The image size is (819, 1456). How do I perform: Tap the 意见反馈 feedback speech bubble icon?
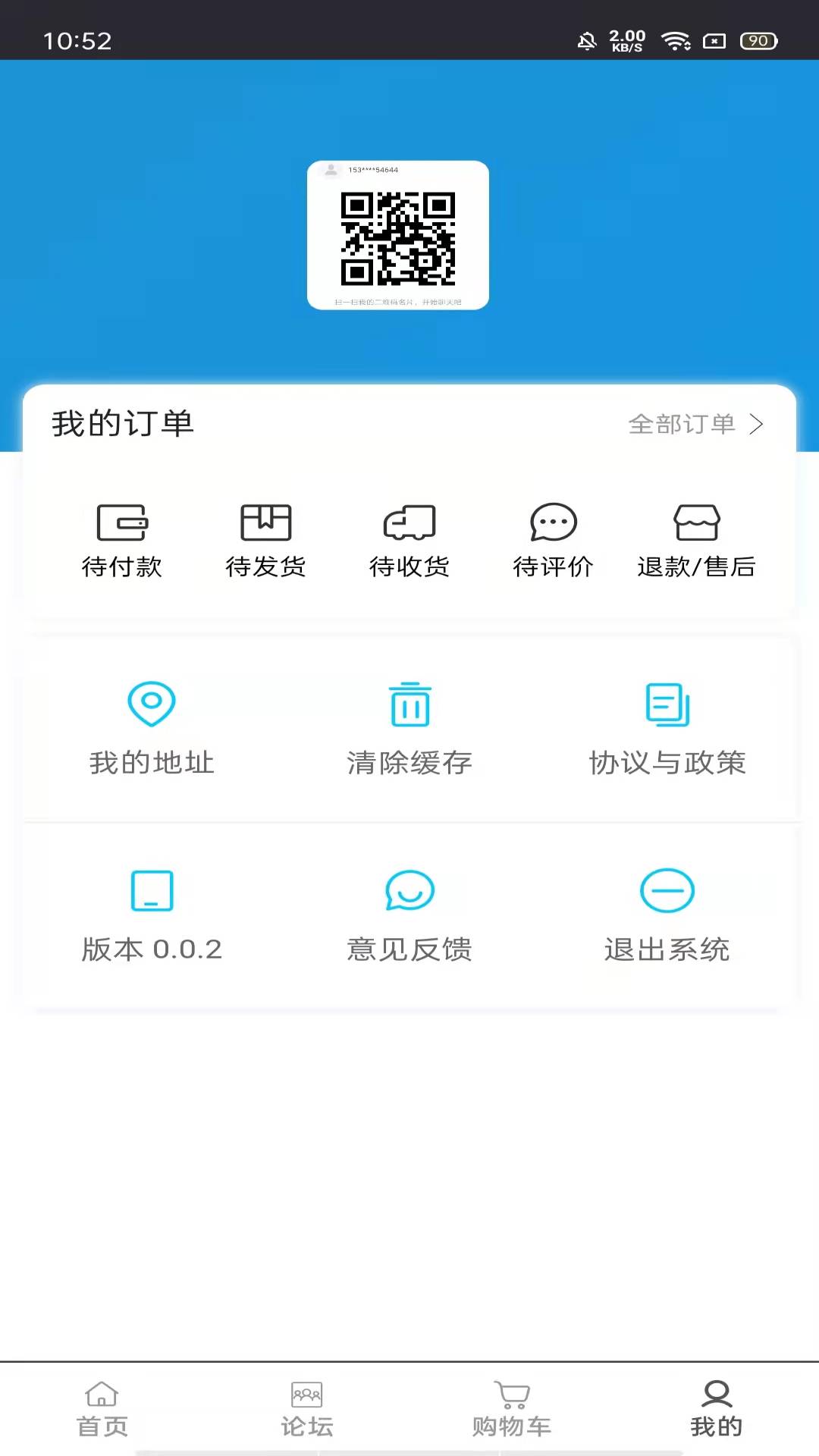(409, 892)
